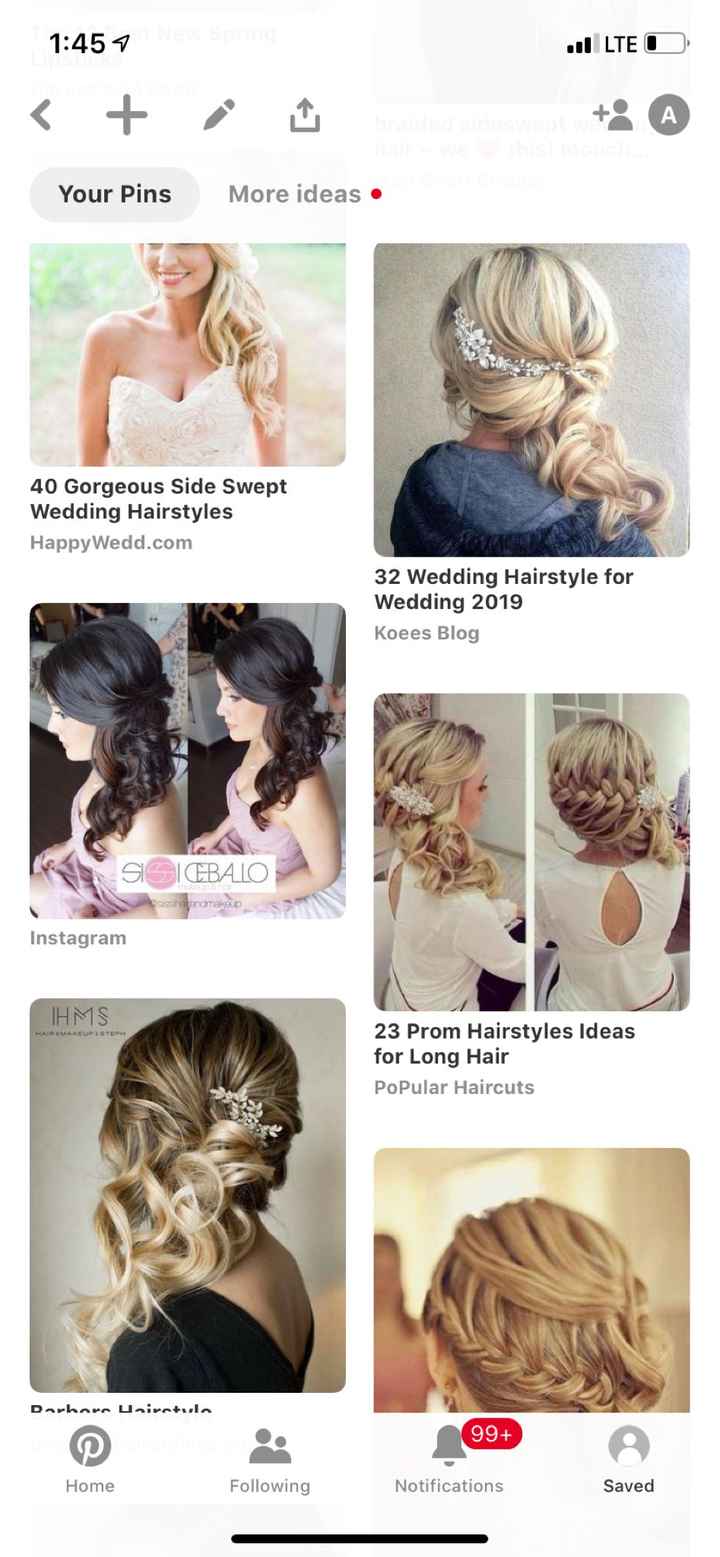Tap the pencil icon to edit the board
Screen dimensions: 720x1557
(218, 114)
